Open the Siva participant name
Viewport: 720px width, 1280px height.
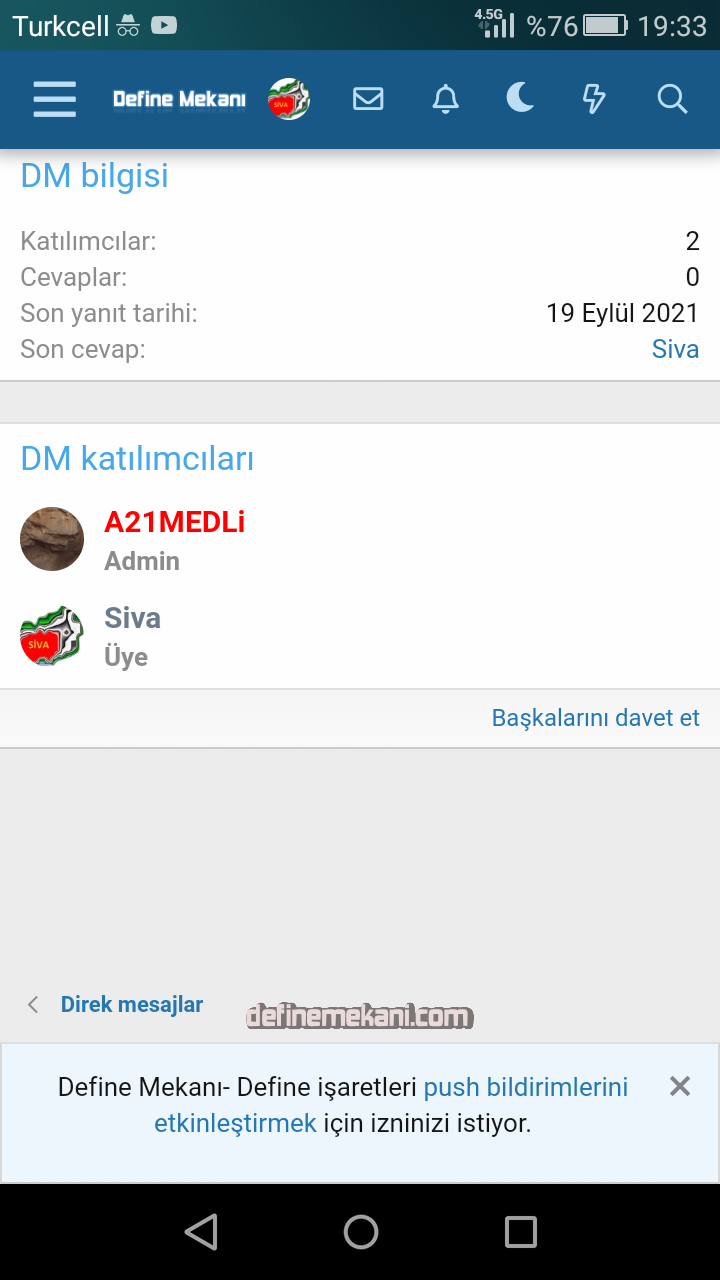[x=132, y=618]
